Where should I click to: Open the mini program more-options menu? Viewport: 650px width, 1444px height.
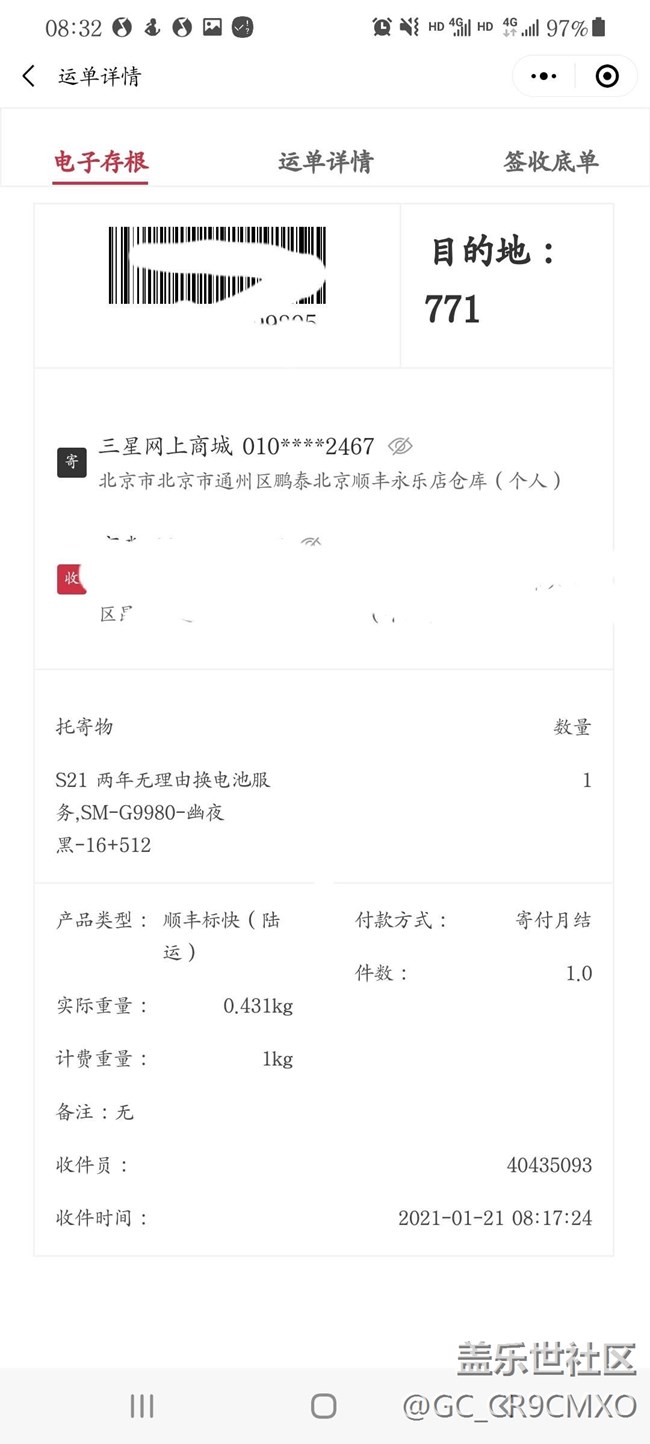click(x=544, y=76)
